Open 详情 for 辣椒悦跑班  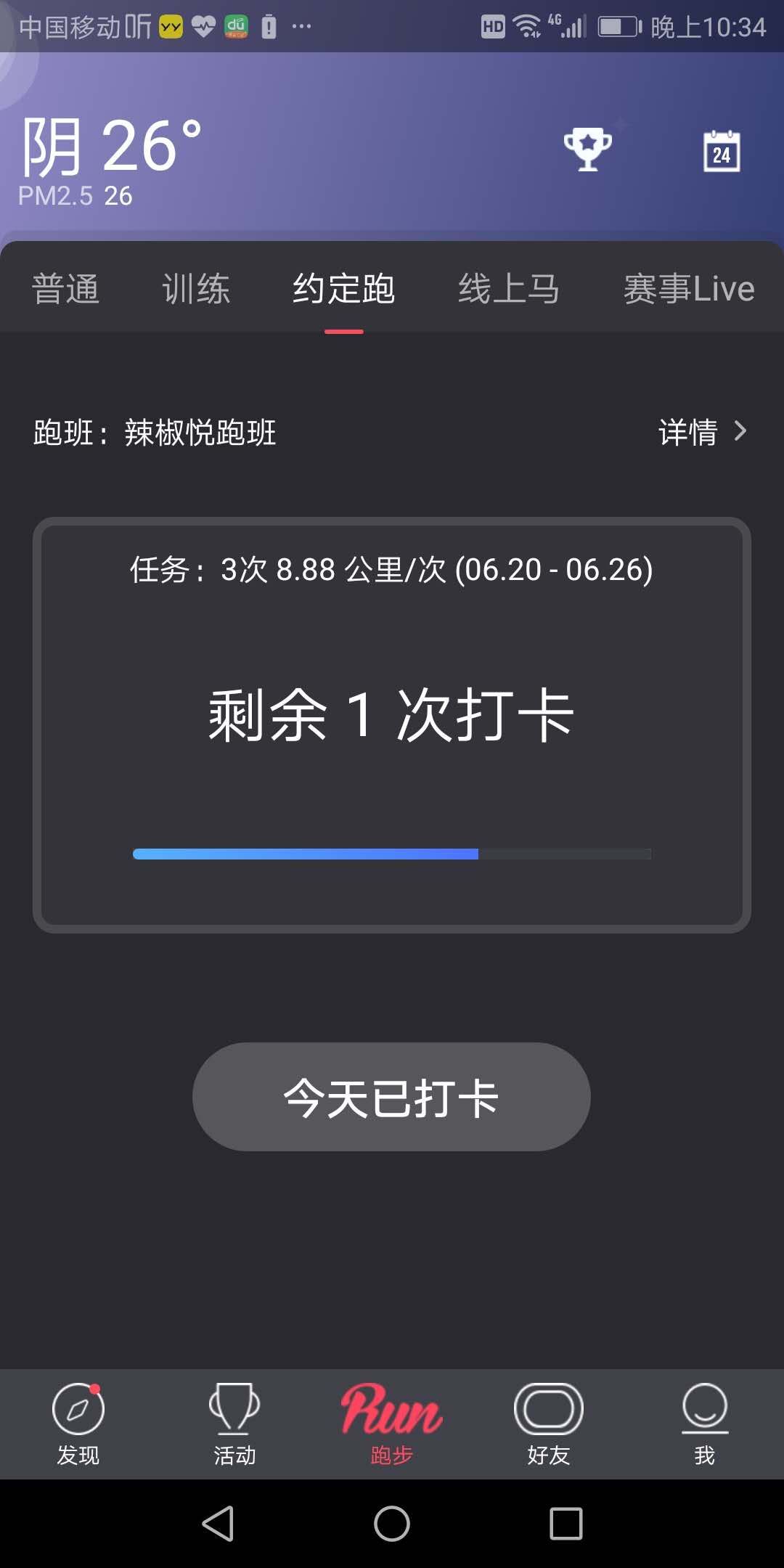(x=701, y=433)
